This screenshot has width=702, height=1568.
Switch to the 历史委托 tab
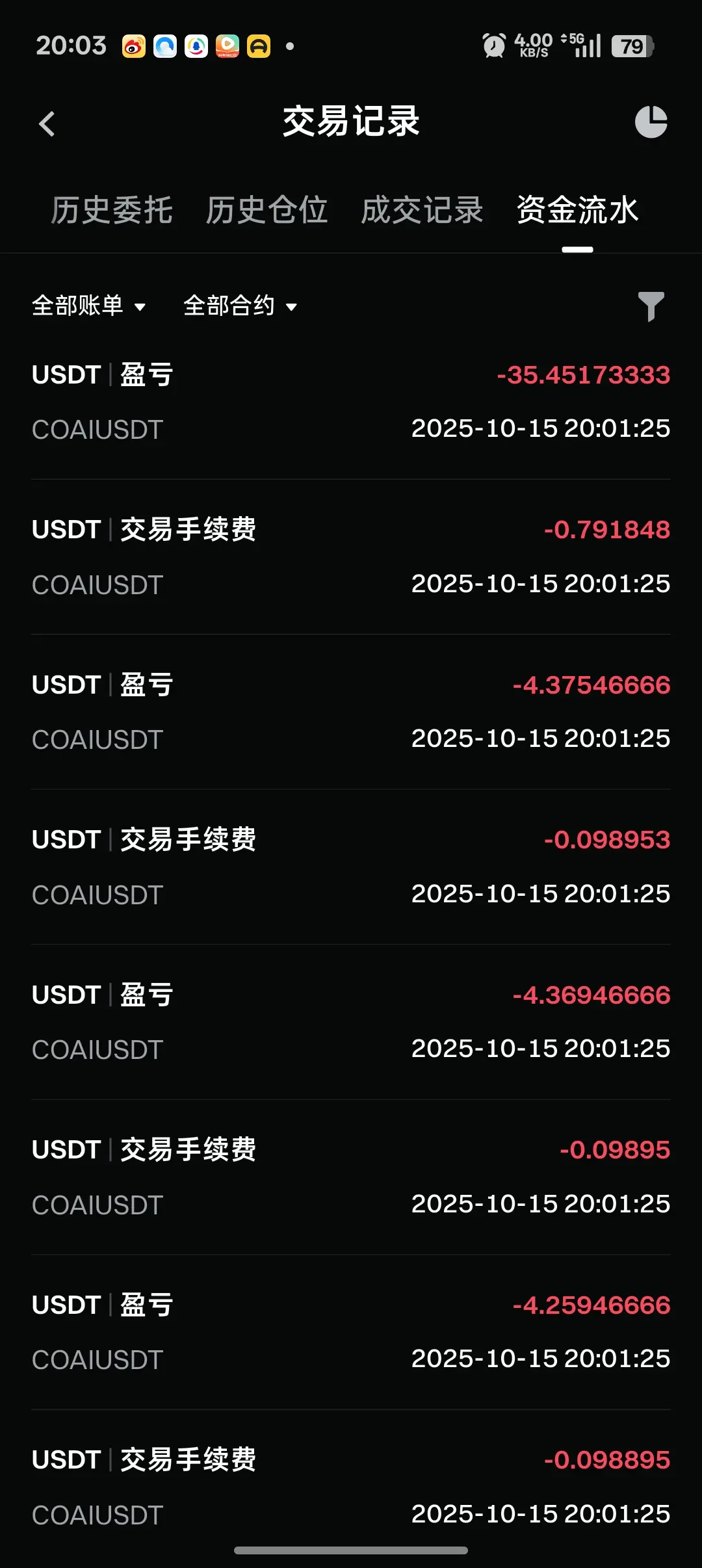pyautogui.click(x=112, y=210)
